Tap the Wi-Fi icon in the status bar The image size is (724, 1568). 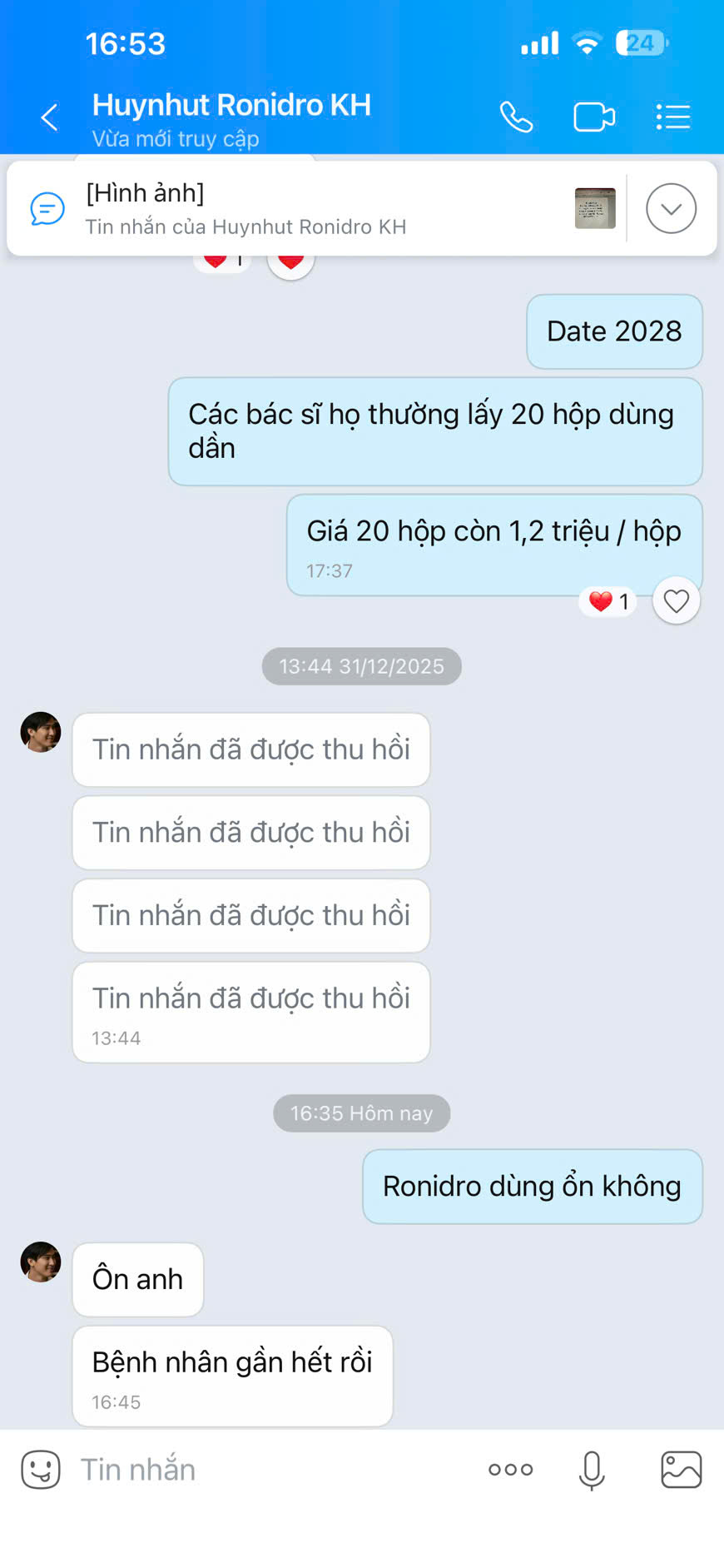[588, 43]
